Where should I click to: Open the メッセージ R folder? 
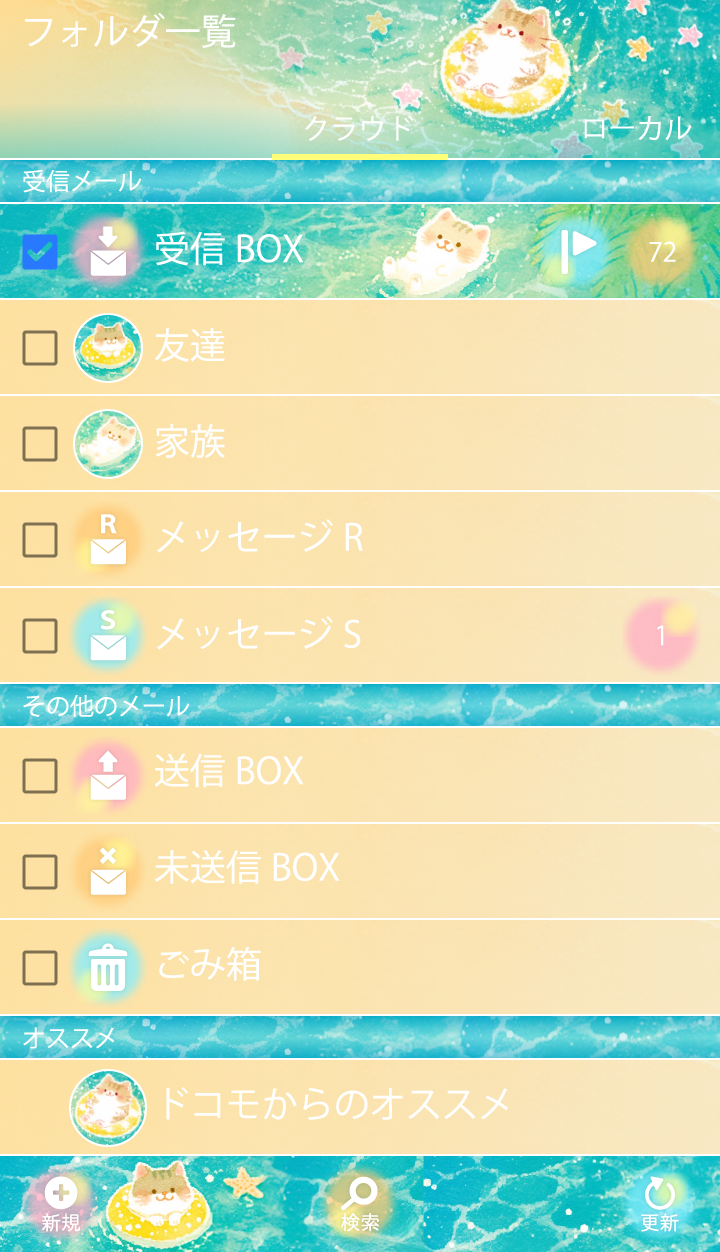(x=260, y=539)
